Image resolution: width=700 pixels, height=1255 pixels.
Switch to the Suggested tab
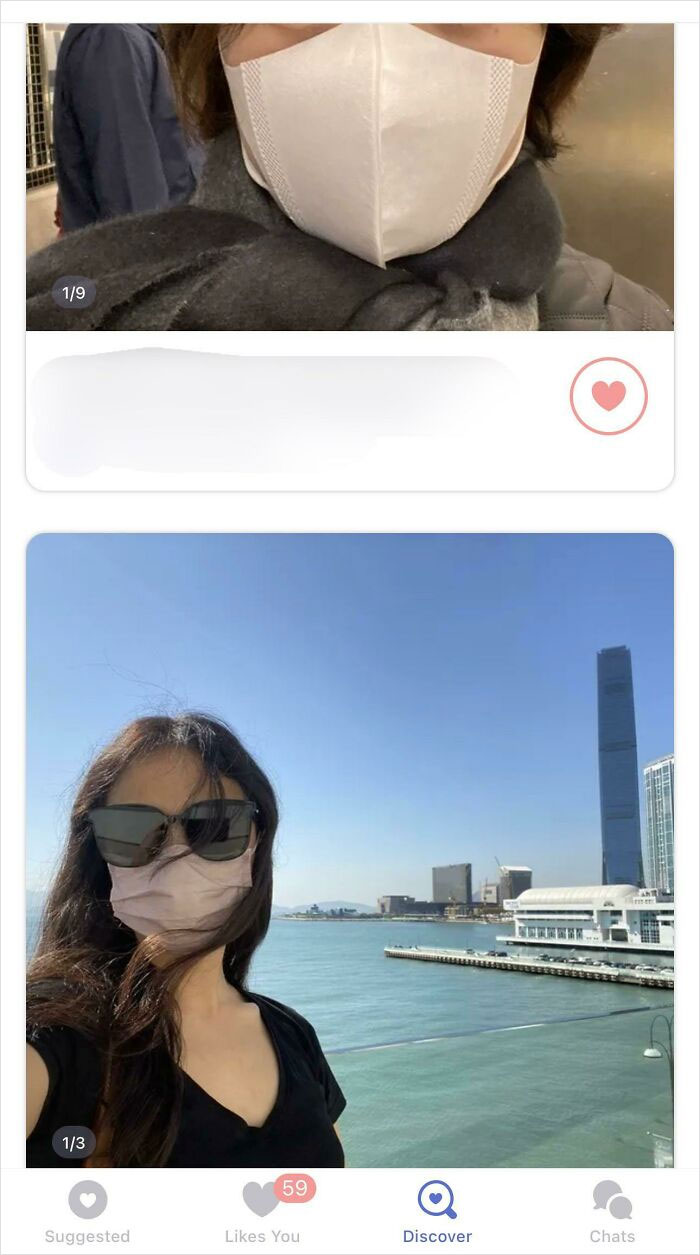(x=87, y=1211)
